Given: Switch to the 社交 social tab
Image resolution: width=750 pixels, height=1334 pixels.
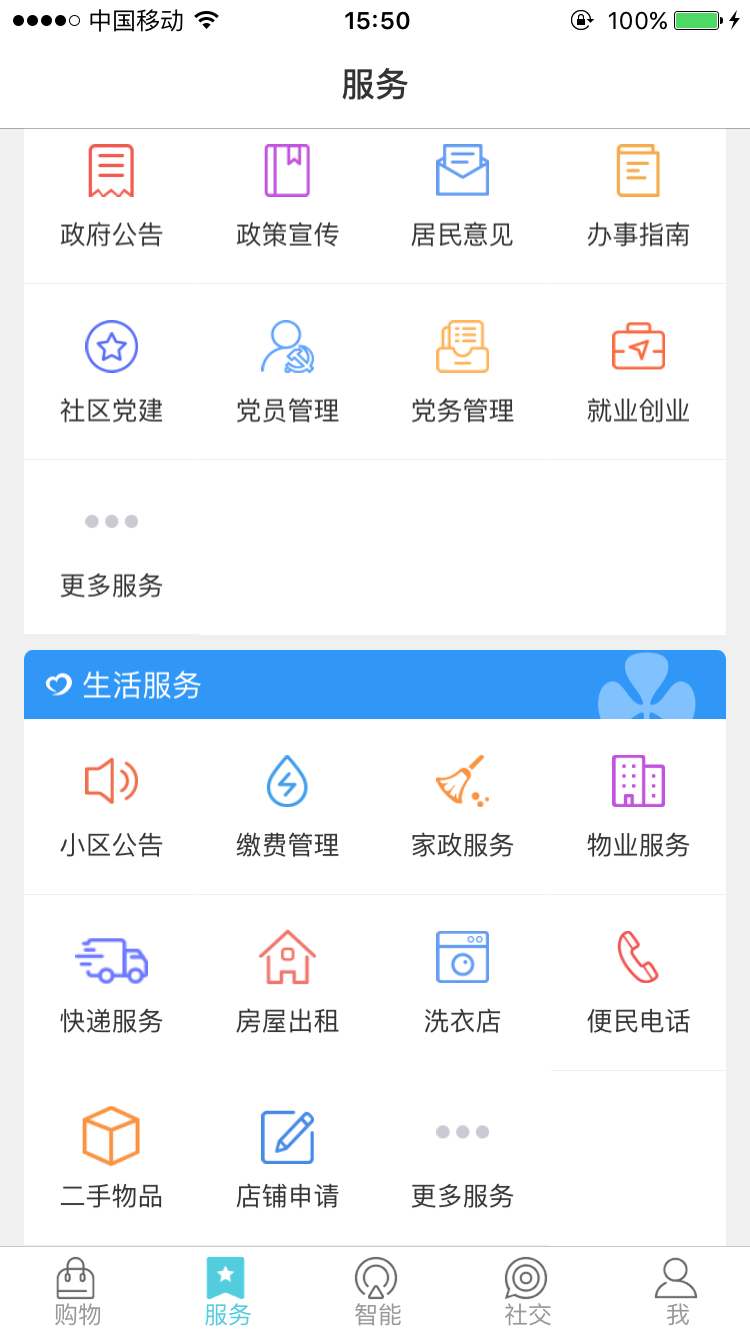Looking at the screenshot, I should click(x=527, y=1291).
